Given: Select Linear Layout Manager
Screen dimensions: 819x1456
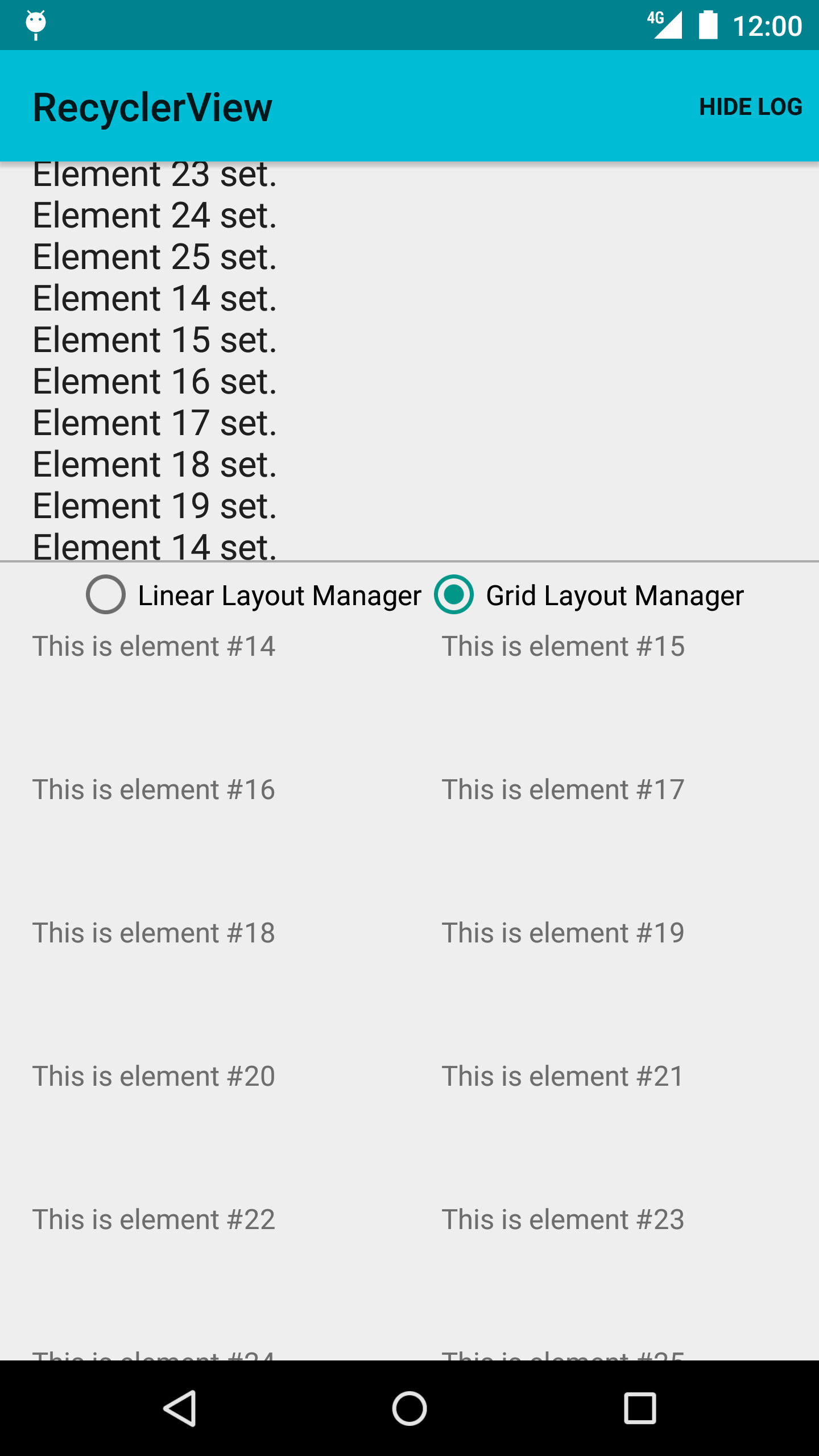Looking at the screenshot, I should (x=254, y=595).
